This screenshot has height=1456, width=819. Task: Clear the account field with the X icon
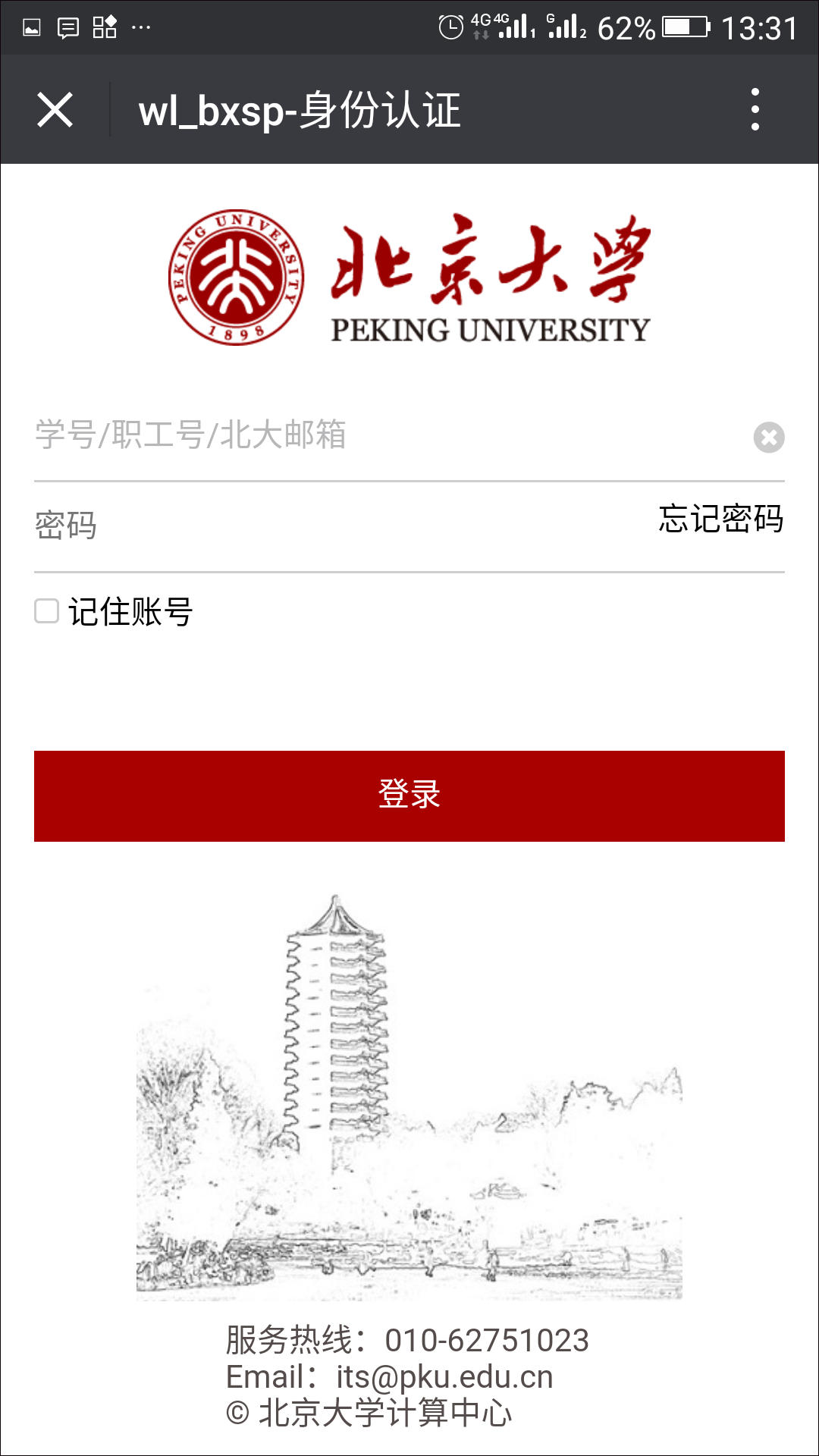click(x=768, y=438)
